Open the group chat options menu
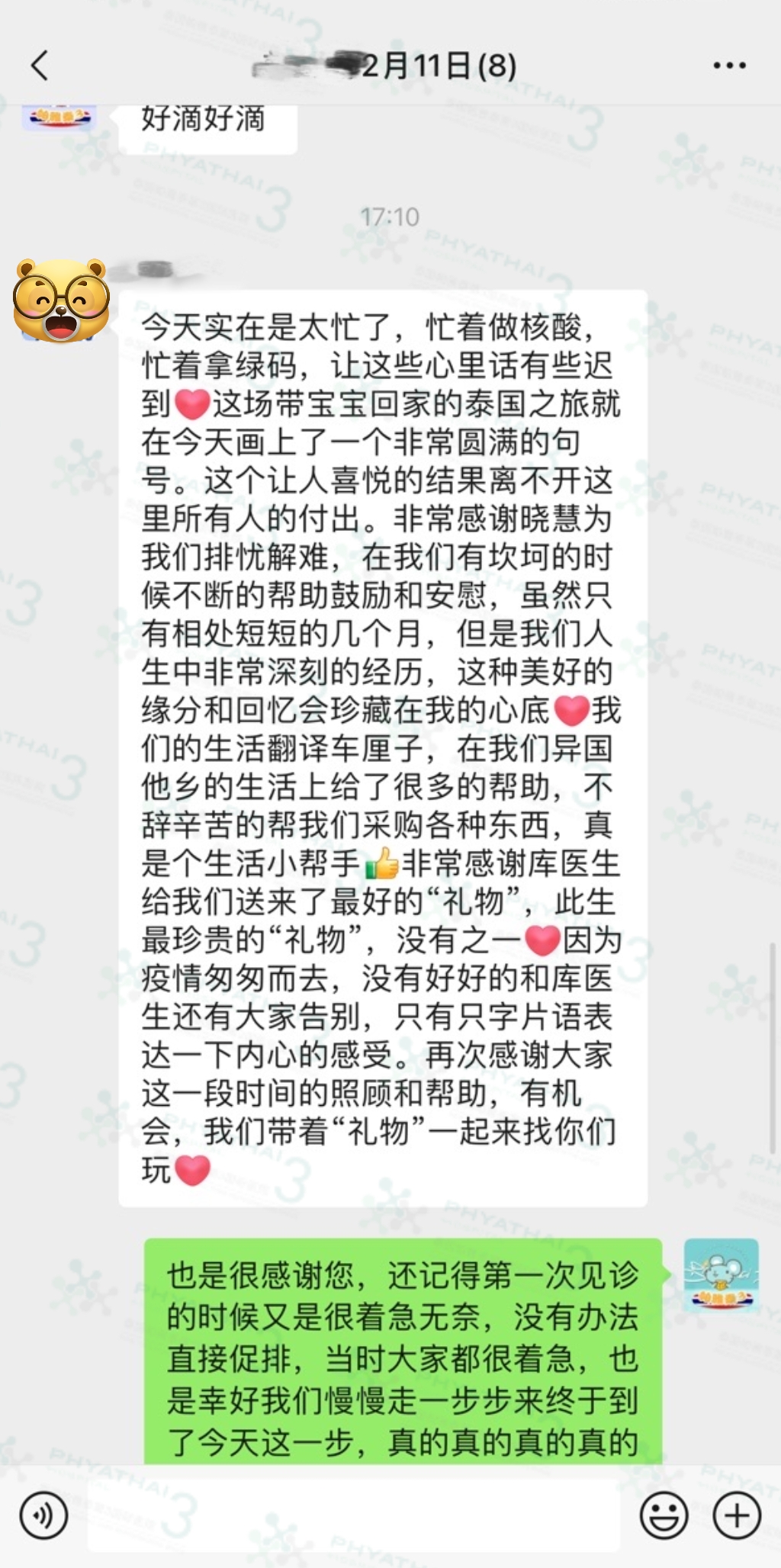781x1568 pixels. click(729, 66)
